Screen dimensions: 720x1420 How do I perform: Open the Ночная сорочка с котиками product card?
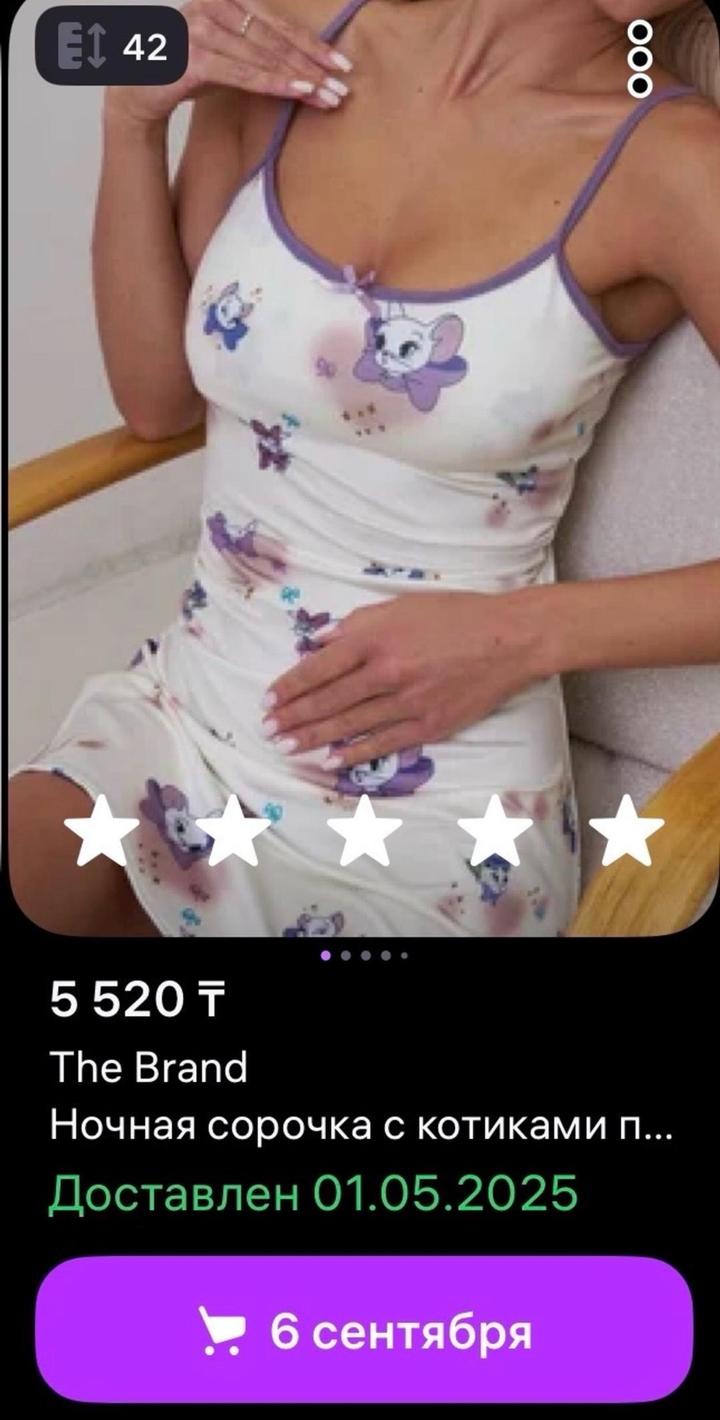[361, 1126]
